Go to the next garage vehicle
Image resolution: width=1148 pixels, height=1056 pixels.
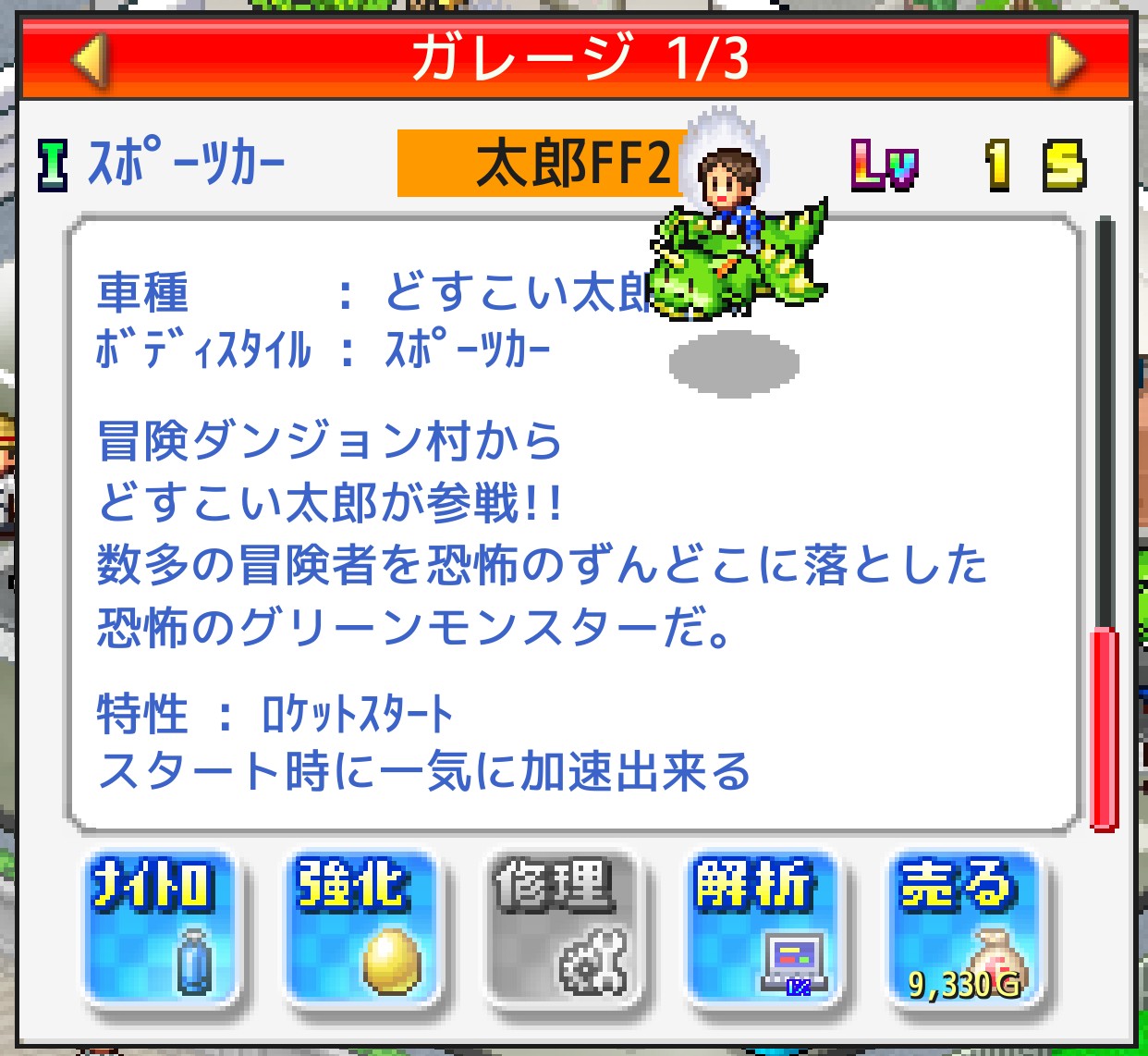[x=1066, y=60]
